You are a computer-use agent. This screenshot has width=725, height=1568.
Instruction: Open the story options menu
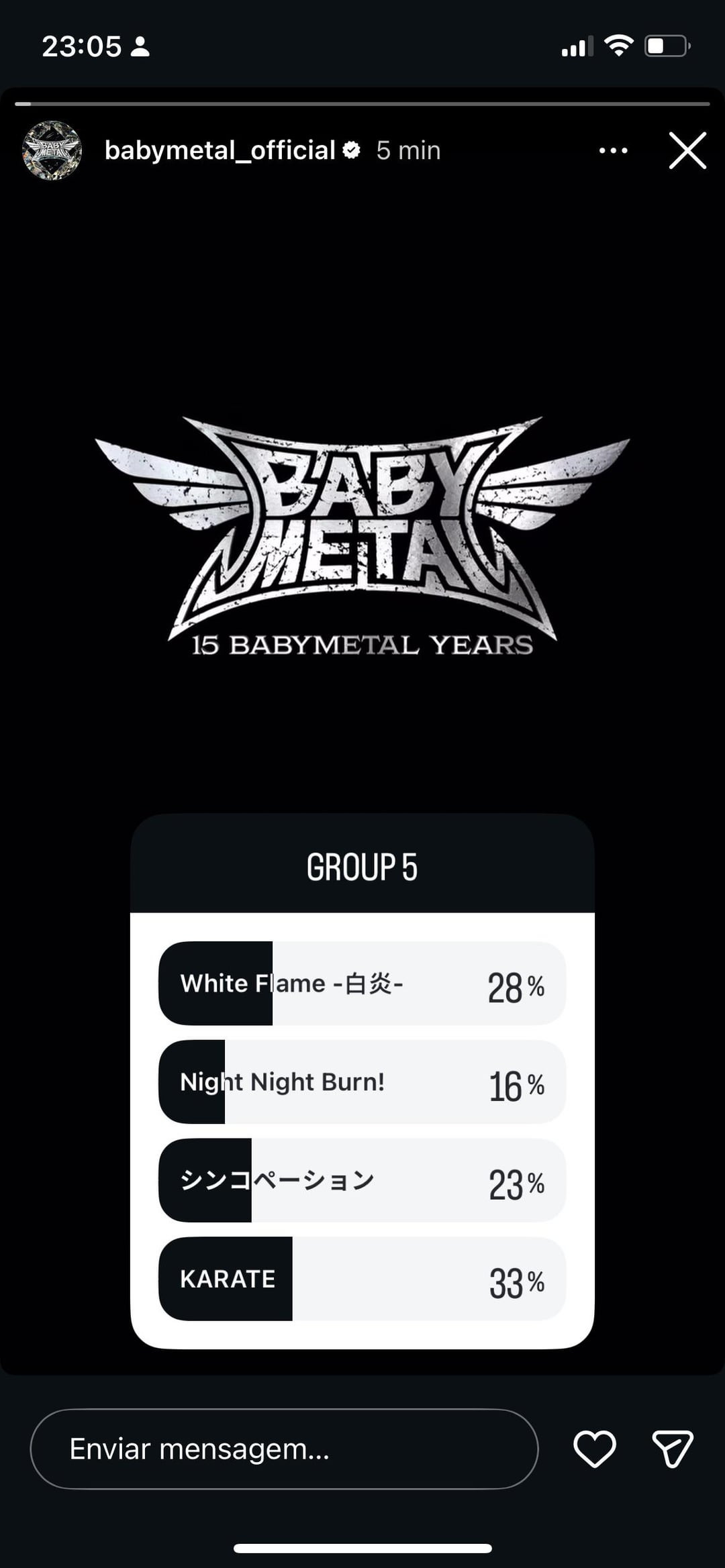tap(613, 150)
